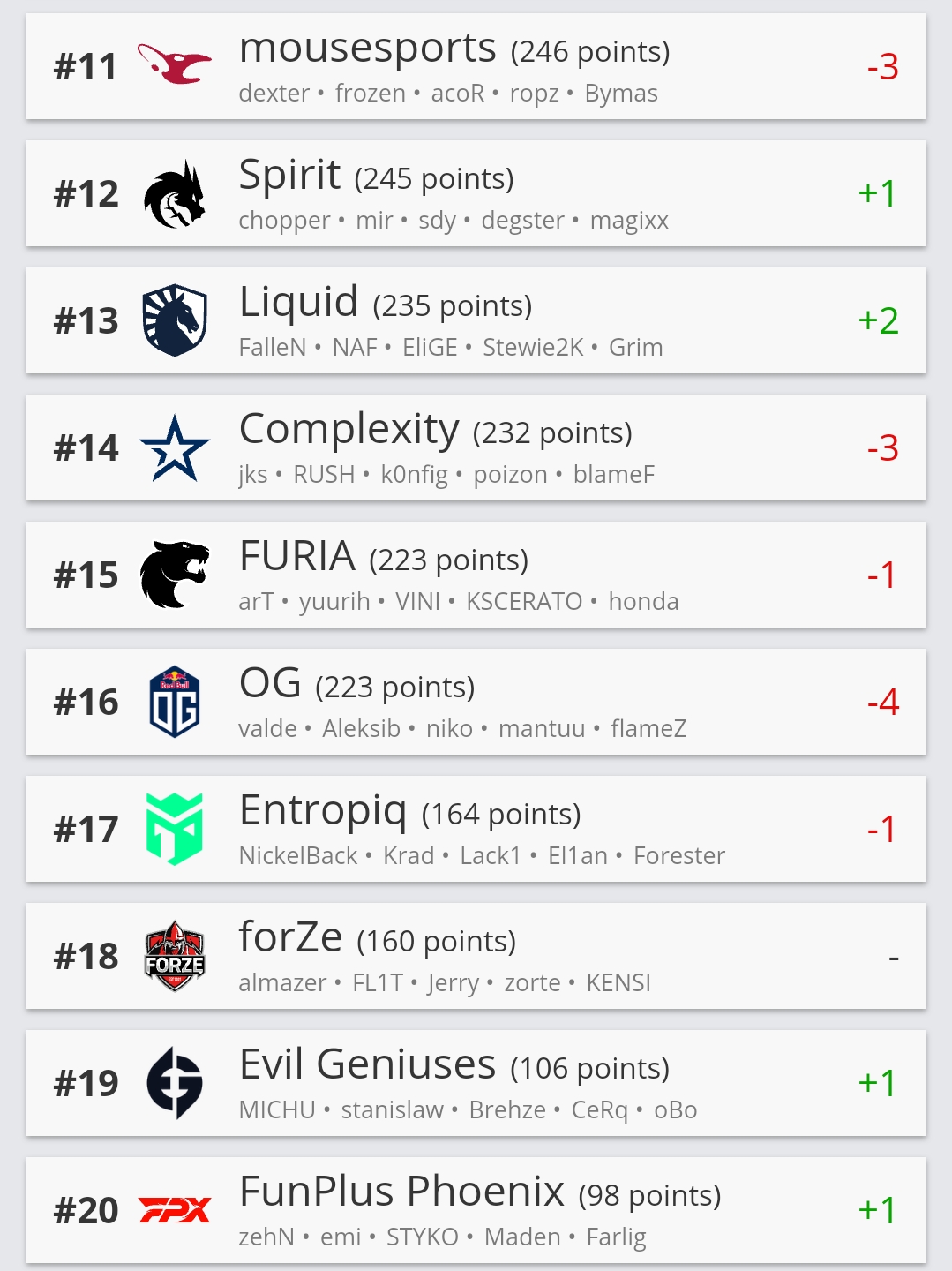The height and width of the screenshot is (1271, 952).
Task: Open Complexity team details
Action: tap(476, 448)
